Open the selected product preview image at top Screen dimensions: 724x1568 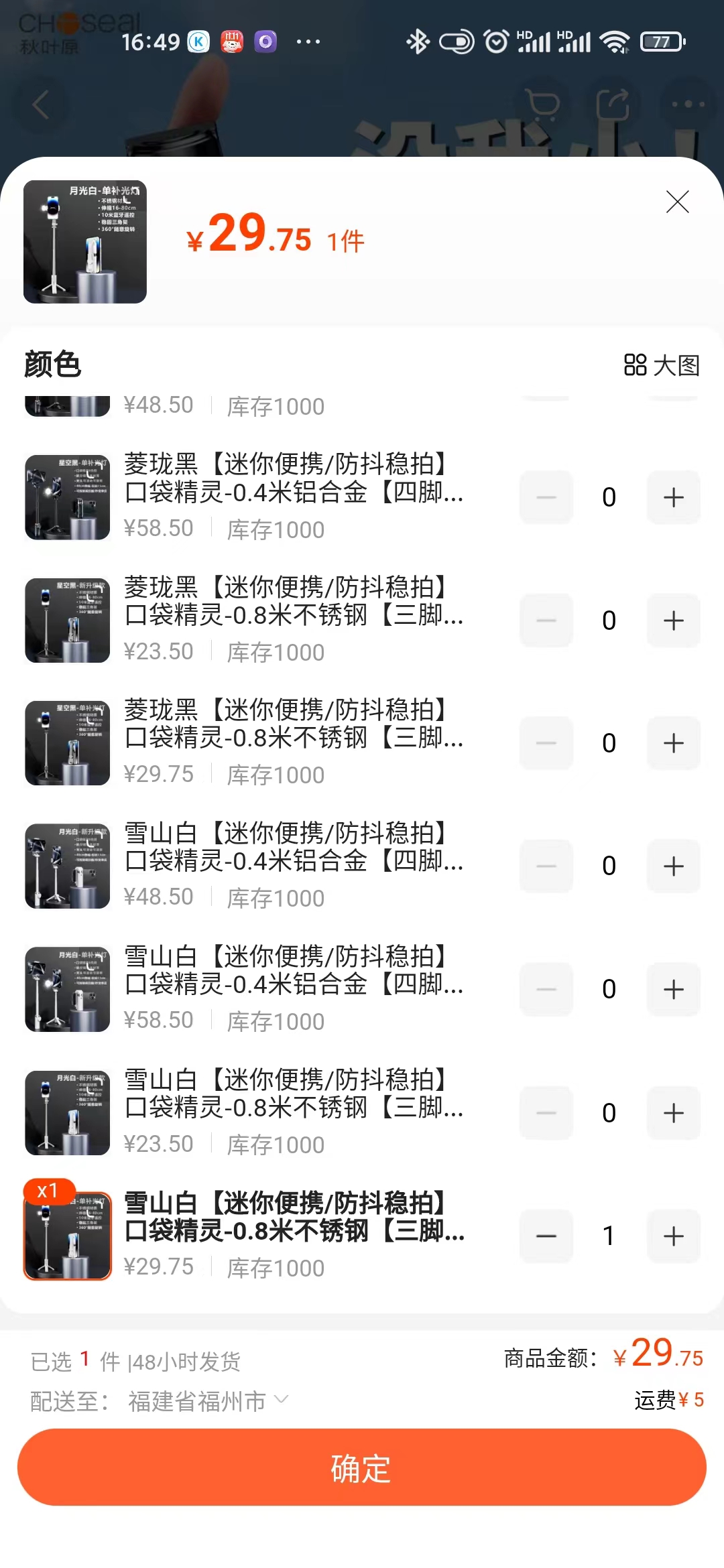tap(85, 242)
